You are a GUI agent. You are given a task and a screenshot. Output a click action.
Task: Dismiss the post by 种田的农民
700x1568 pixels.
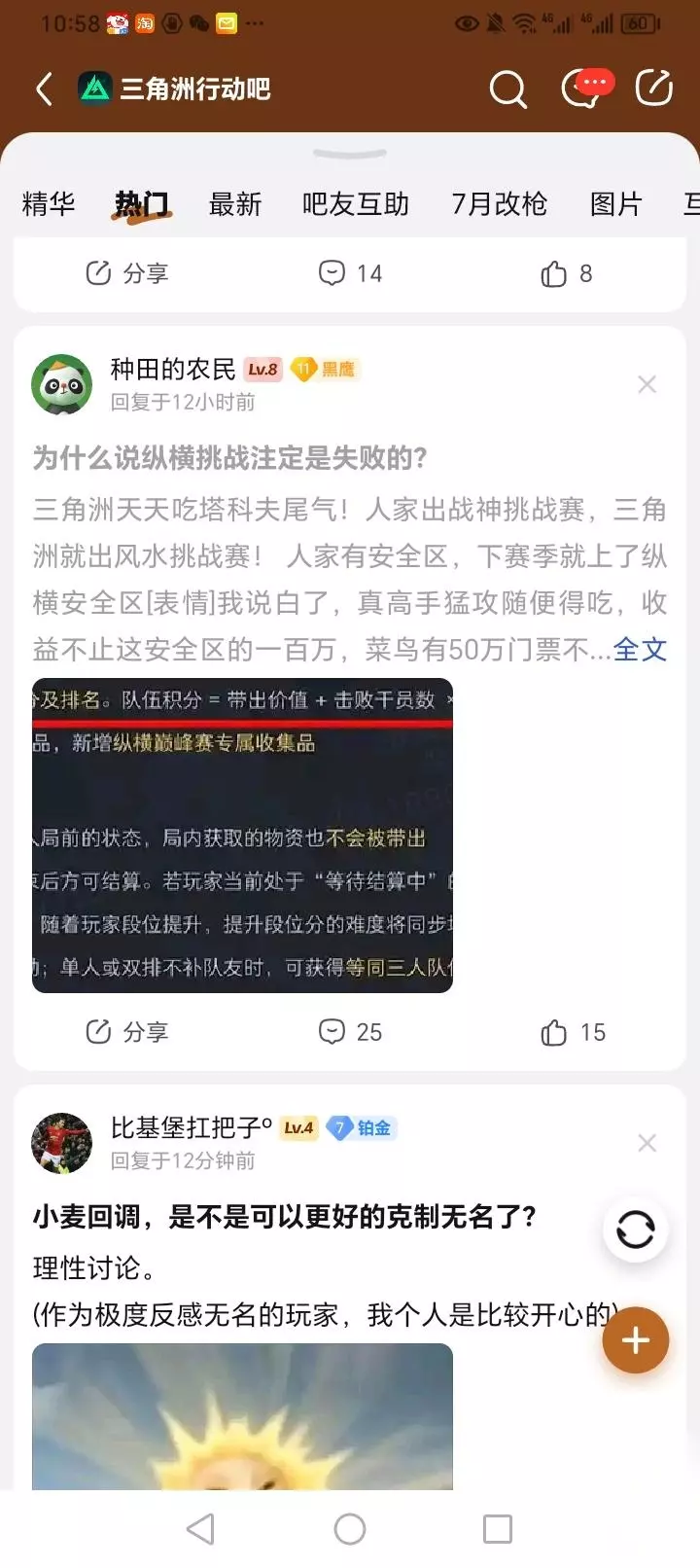pos(647,385)
